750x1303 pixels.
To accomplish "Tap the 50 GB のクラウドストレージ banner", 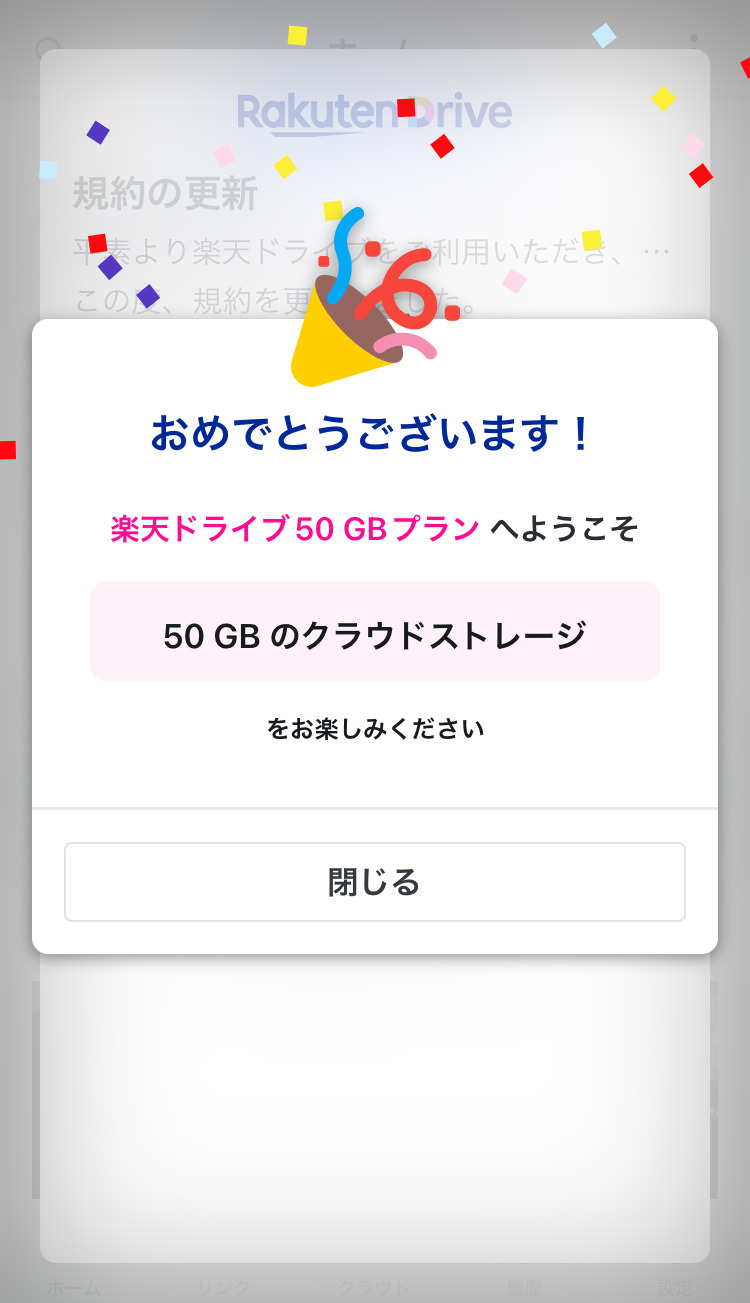I will pyautogui.click(x=375, y=631).
